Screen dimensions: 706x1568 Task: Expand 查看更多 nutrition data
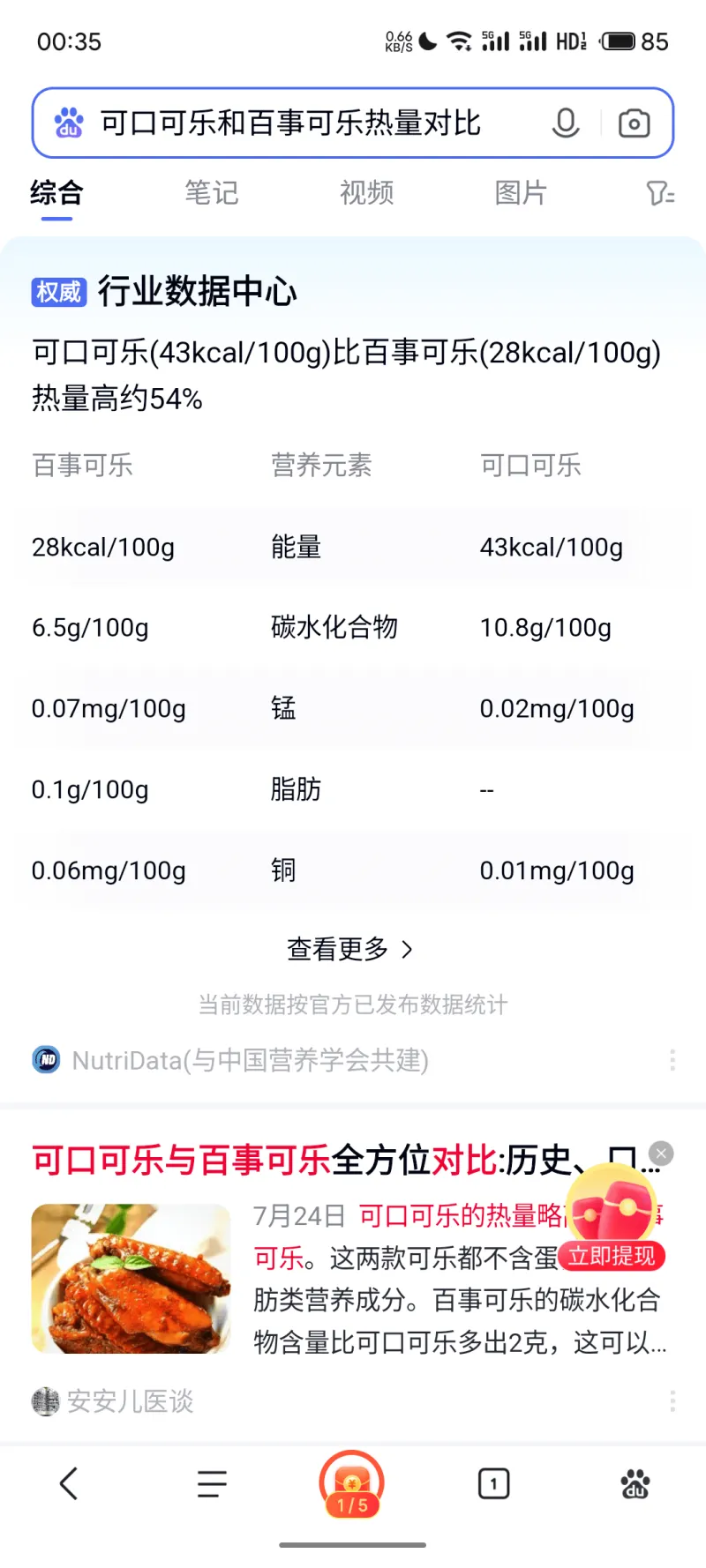pyautogui.click(x=350, y=949)
